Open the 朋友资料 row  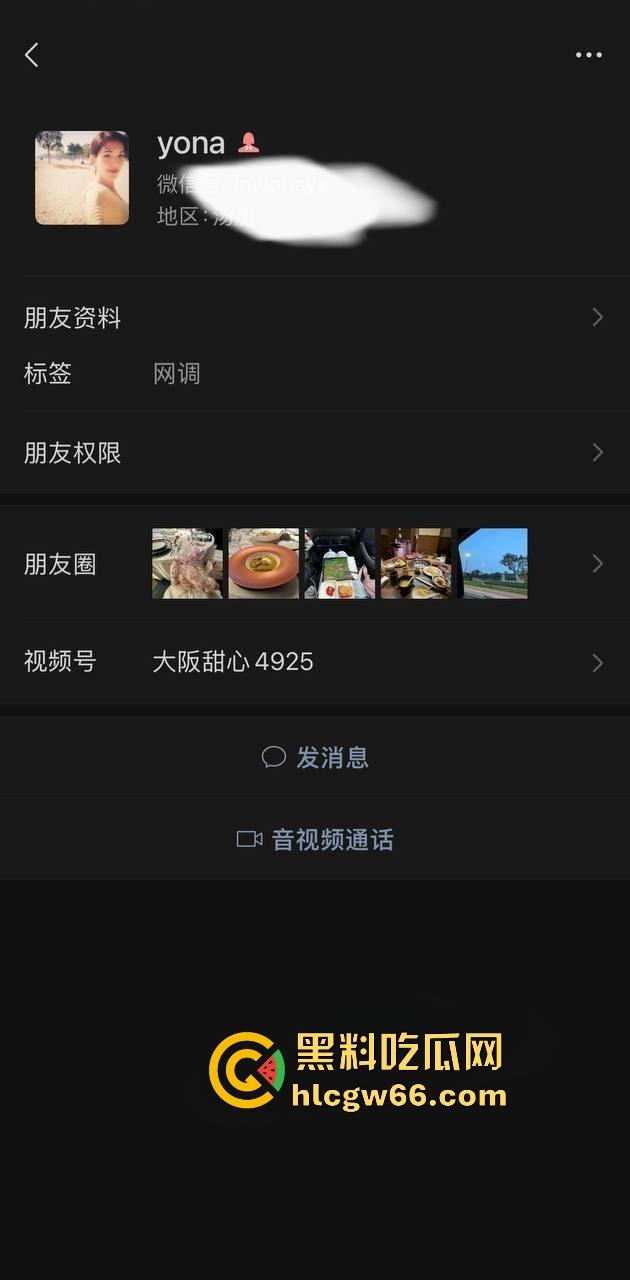(x=314, y=318)
